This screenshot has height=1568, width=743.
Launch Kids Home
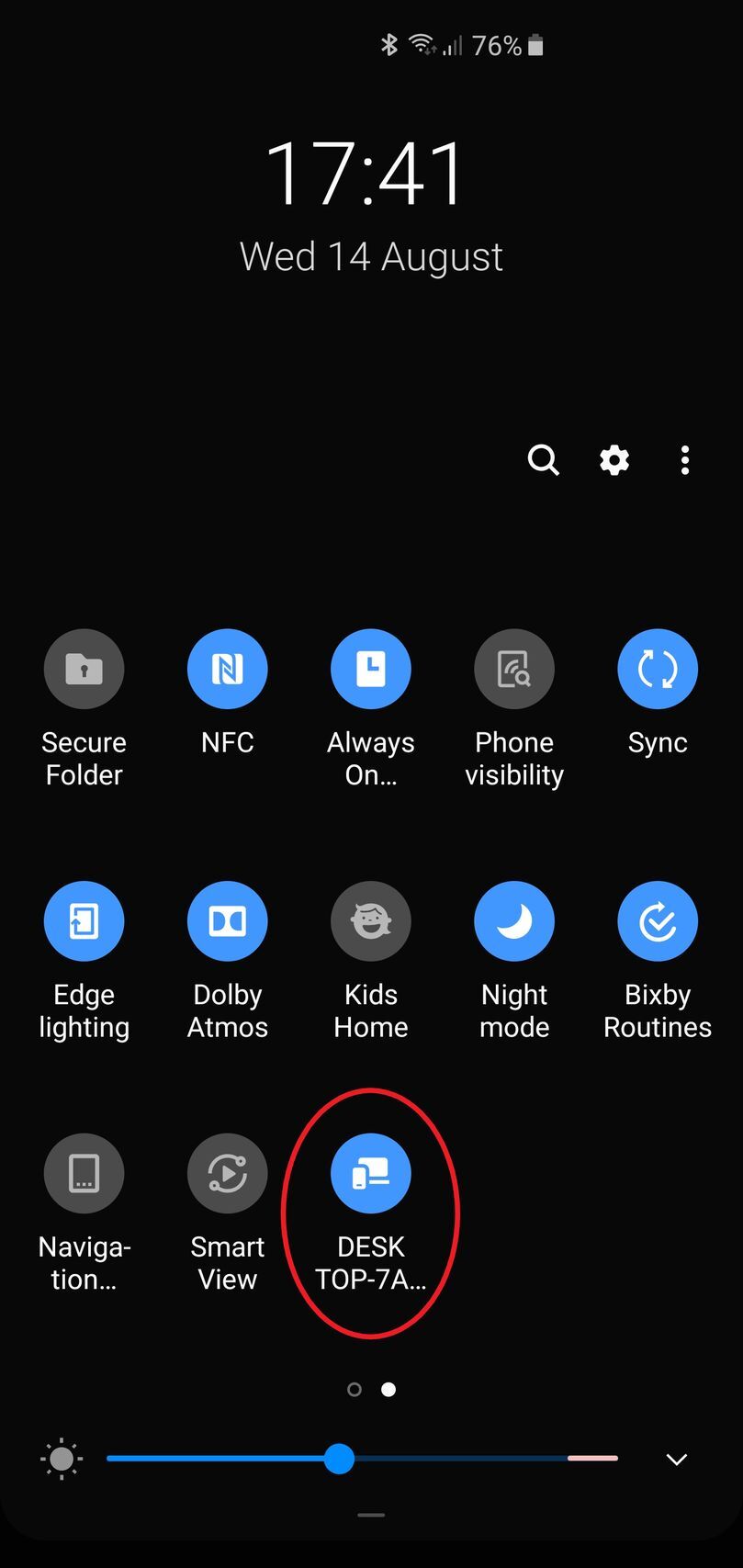point(370,921)
